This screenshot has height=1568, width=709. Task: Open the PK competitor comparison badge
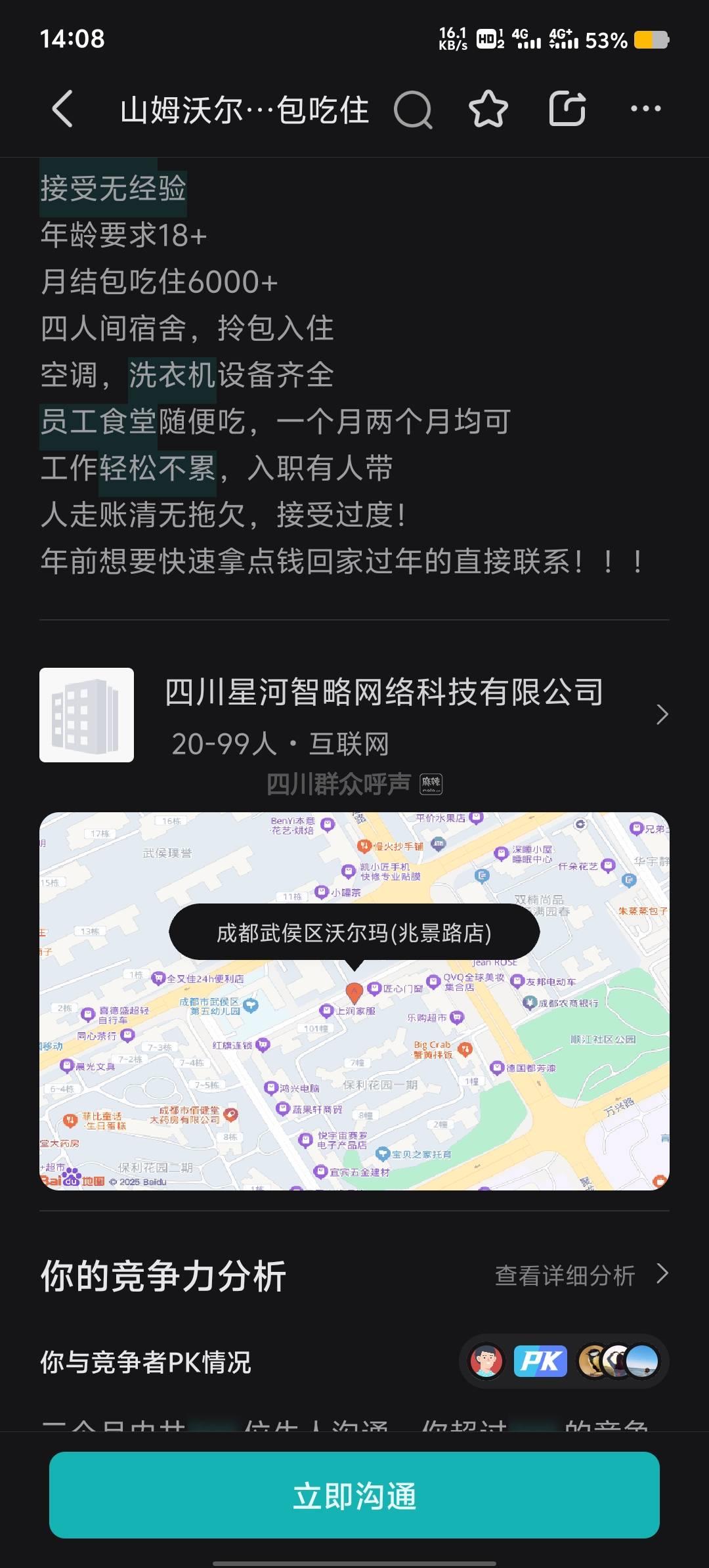click(x=540, y=1361)
